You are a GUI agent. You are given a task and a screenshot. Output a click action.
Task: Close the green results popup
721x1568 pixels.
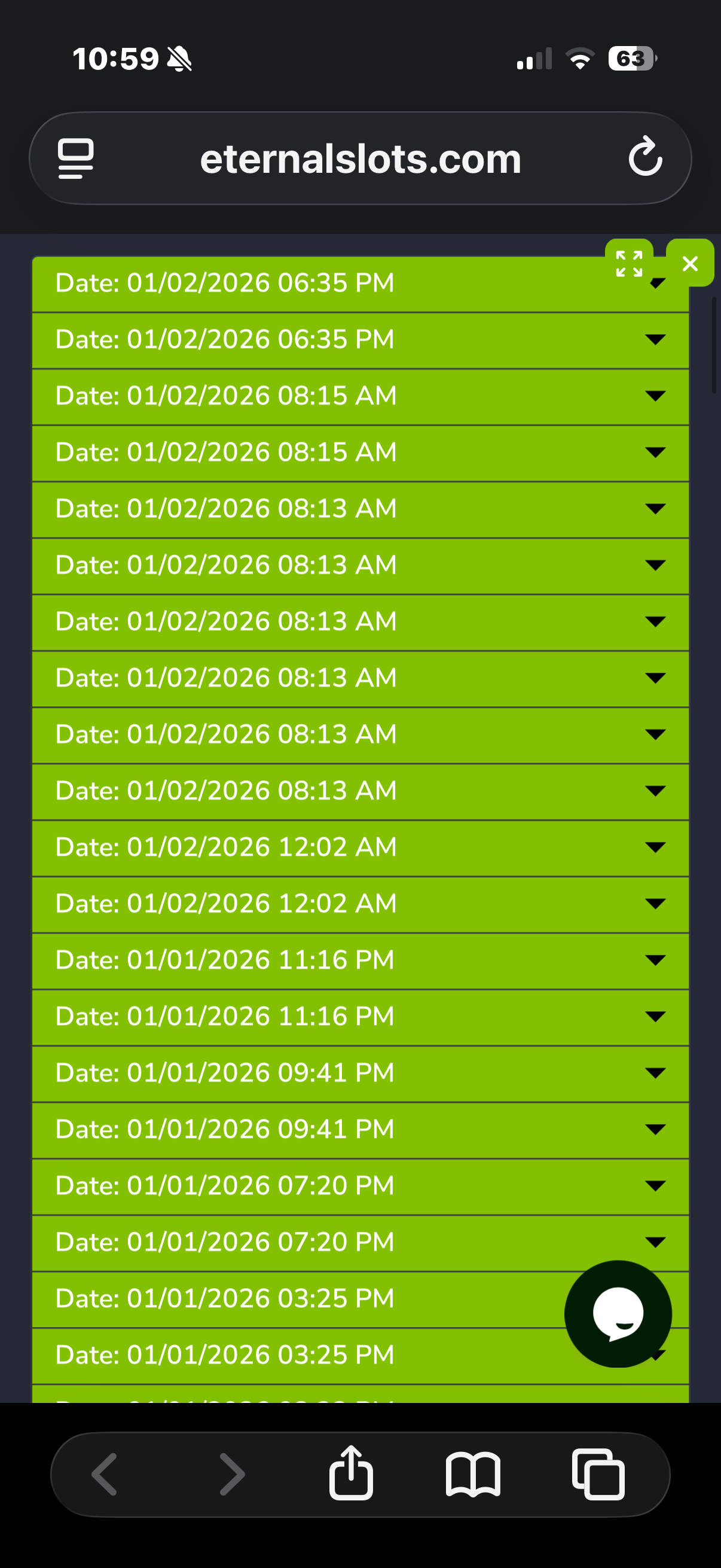point(690,264)
